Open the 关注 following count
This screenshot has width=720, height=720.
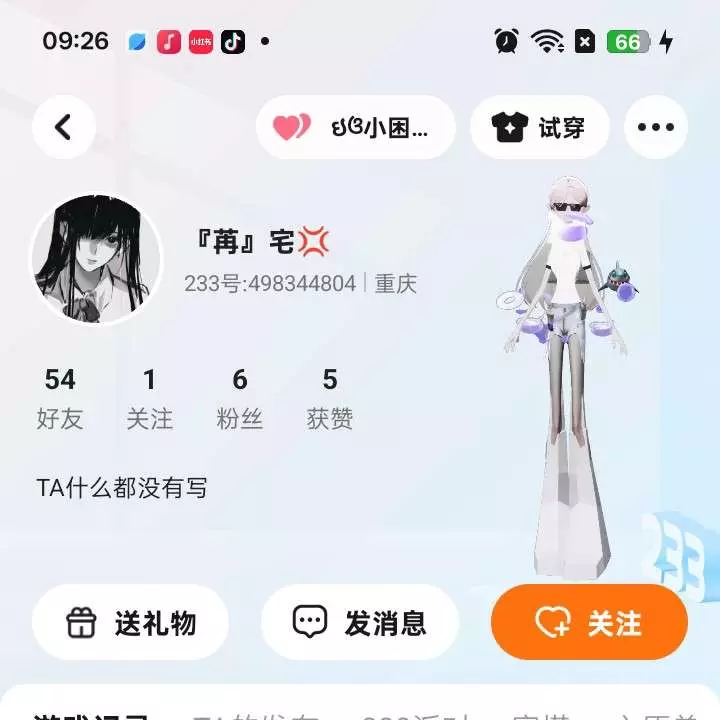coord(149,398)
